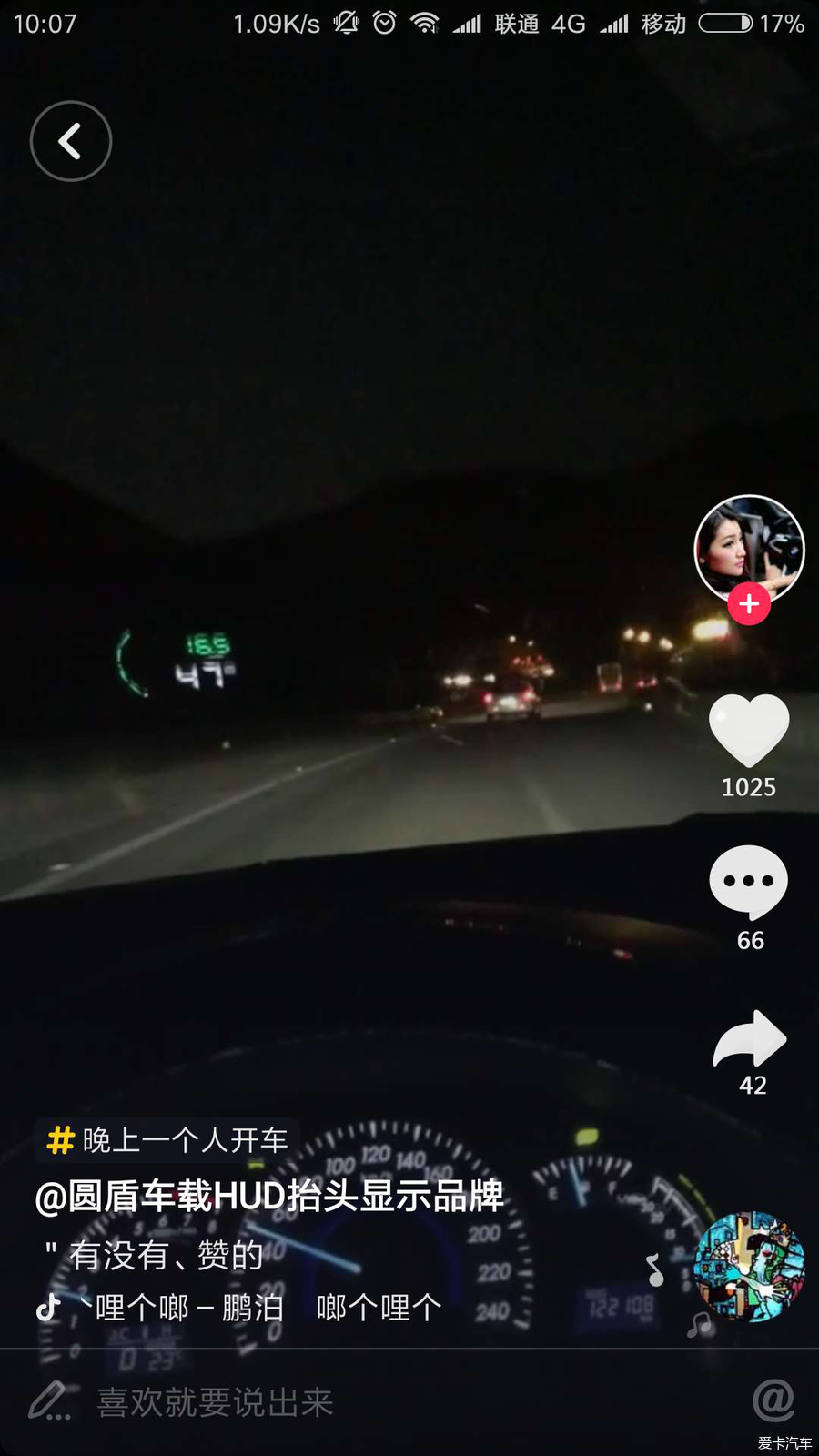Tap the spinning music disc
Image resolution: width=819 pixels, height=1456 pixels.
coord(749,1266)
